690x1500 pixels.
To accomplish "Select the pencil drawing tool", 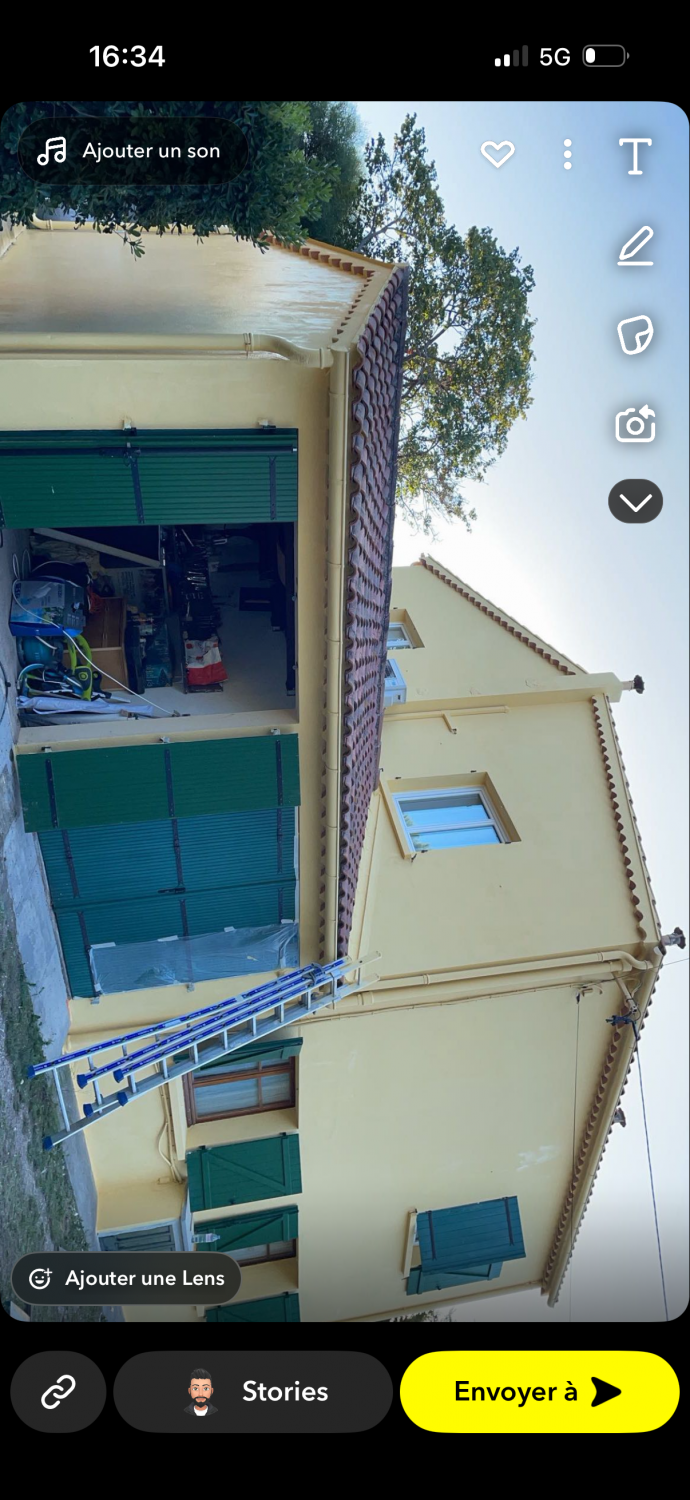I will coord(635,246).
